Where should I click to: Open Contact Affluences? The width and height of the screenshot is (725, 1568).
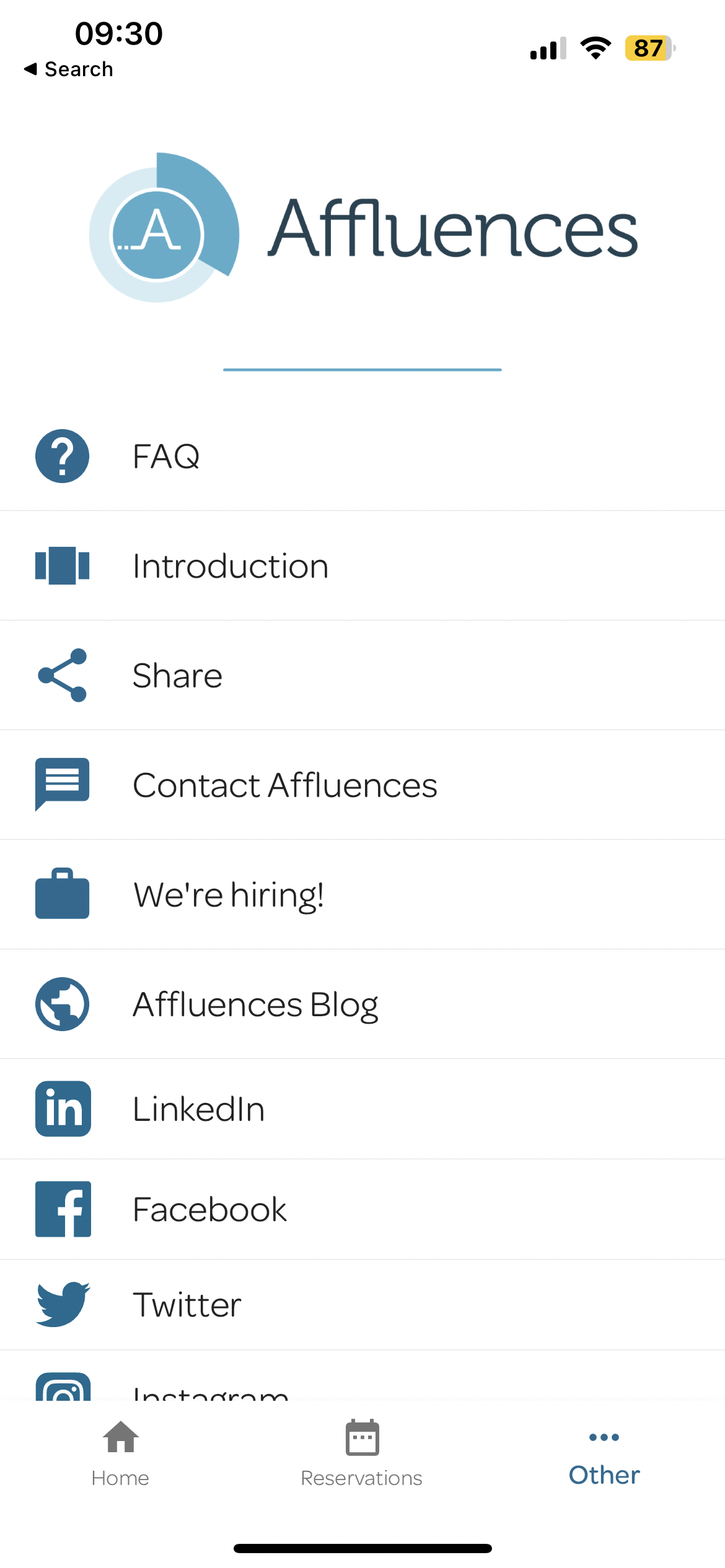point(362,785)
